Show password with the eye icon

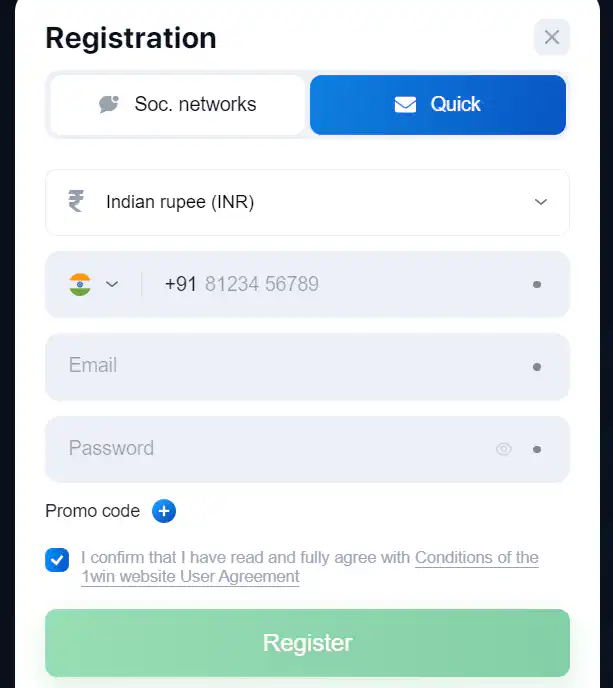(x=504, y=449)
